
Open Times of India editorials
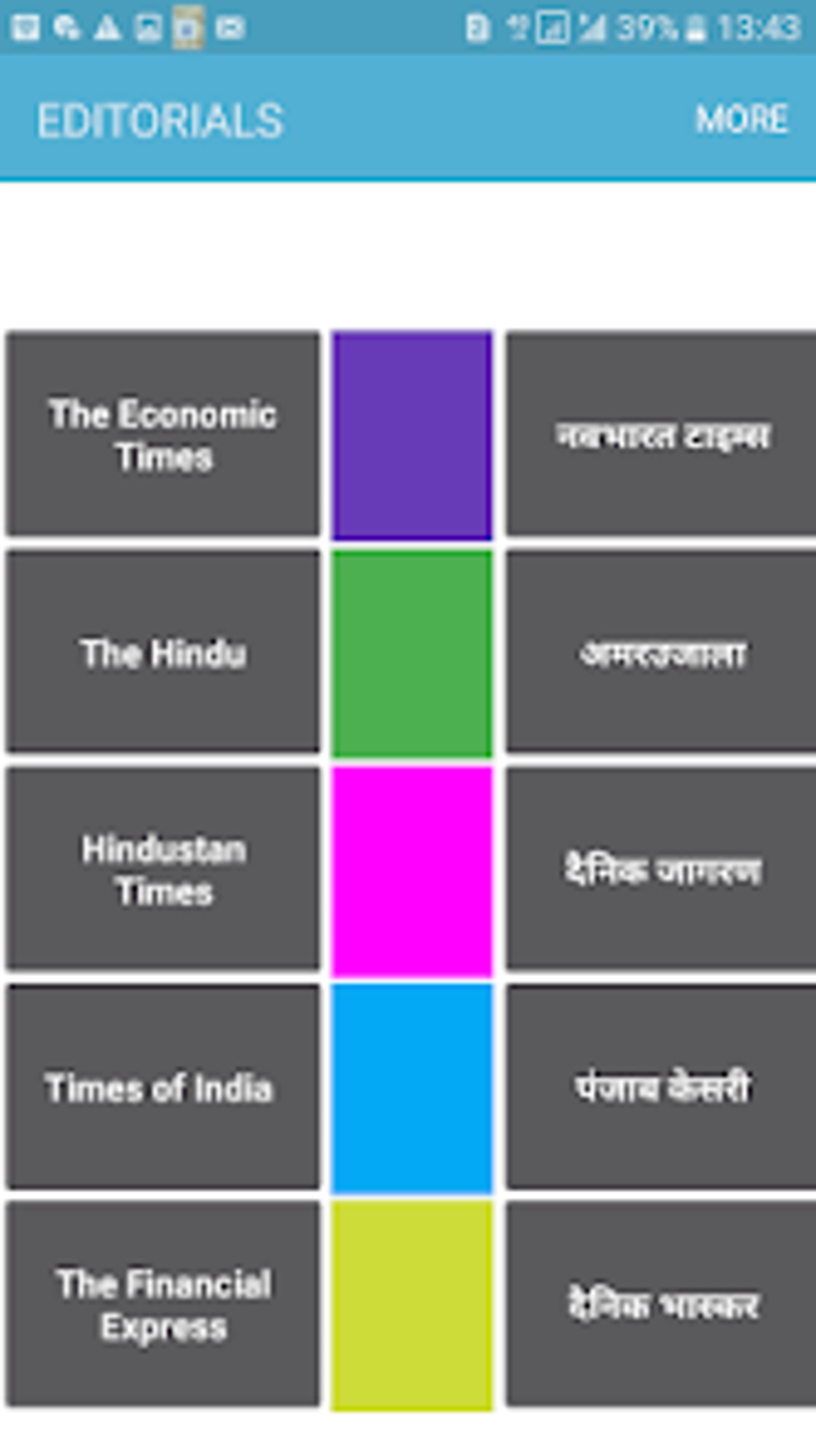163,1087
